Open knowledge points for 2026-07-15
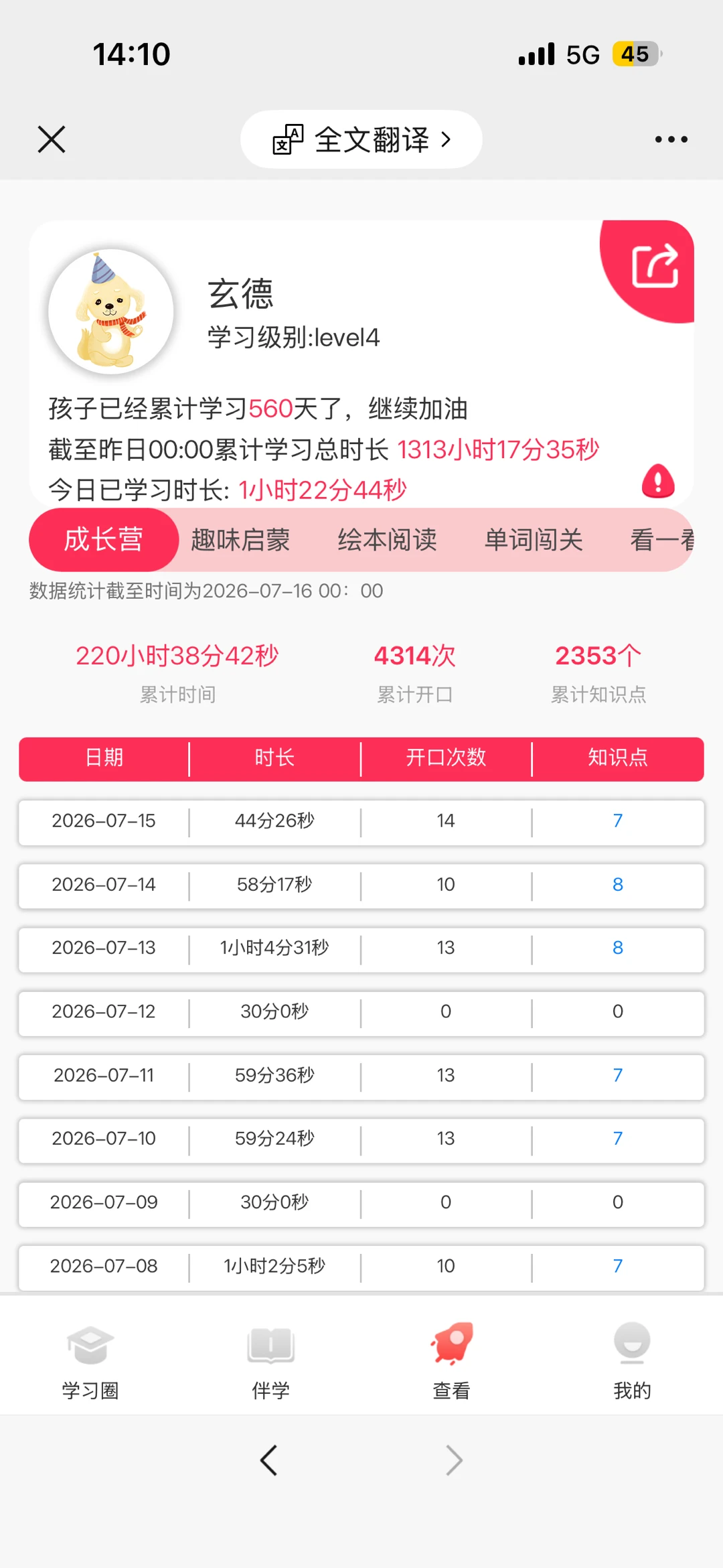This screenshot has height=1568, width=723. tap(618, 821)
